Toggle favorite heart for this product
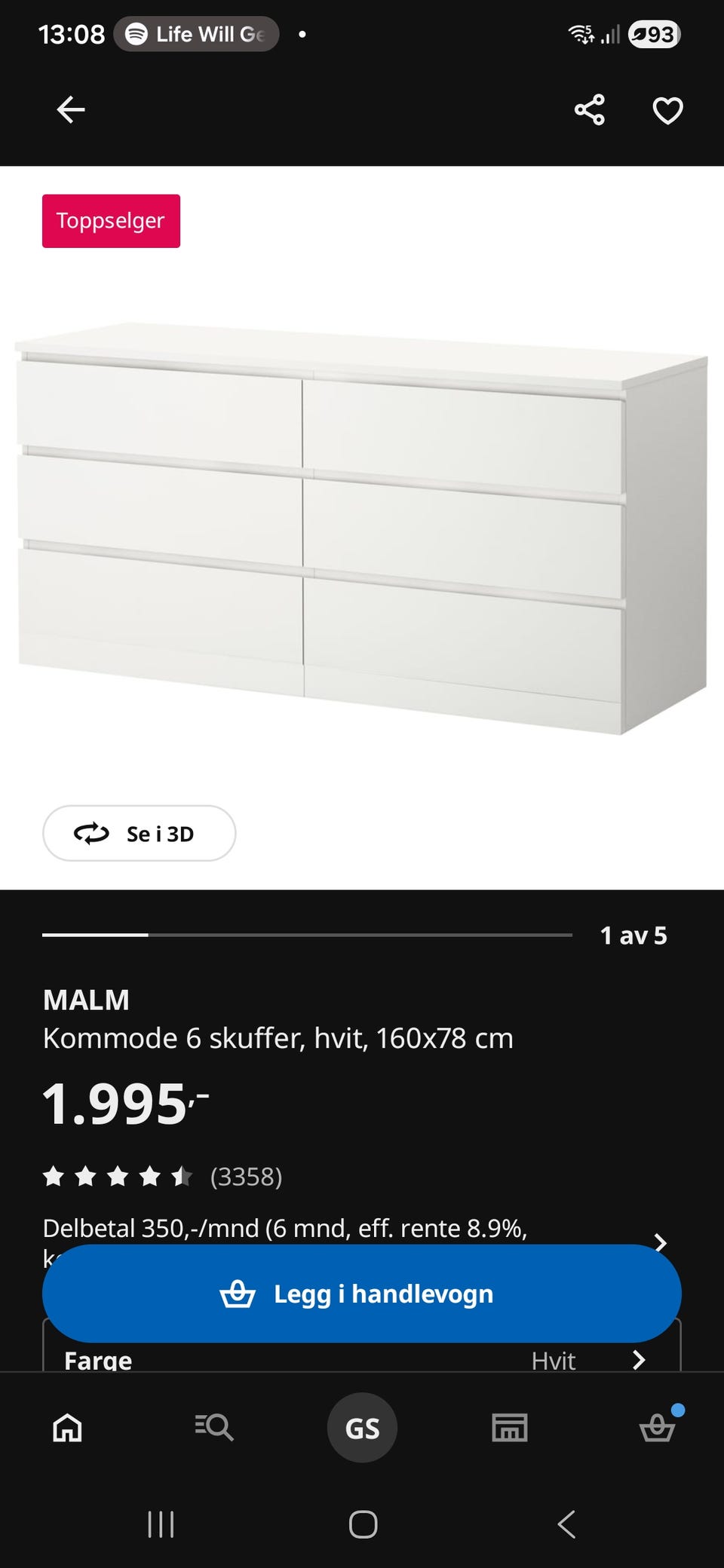Image resolution: width=724 pixels, height=1568 pixels. [667, 110]
